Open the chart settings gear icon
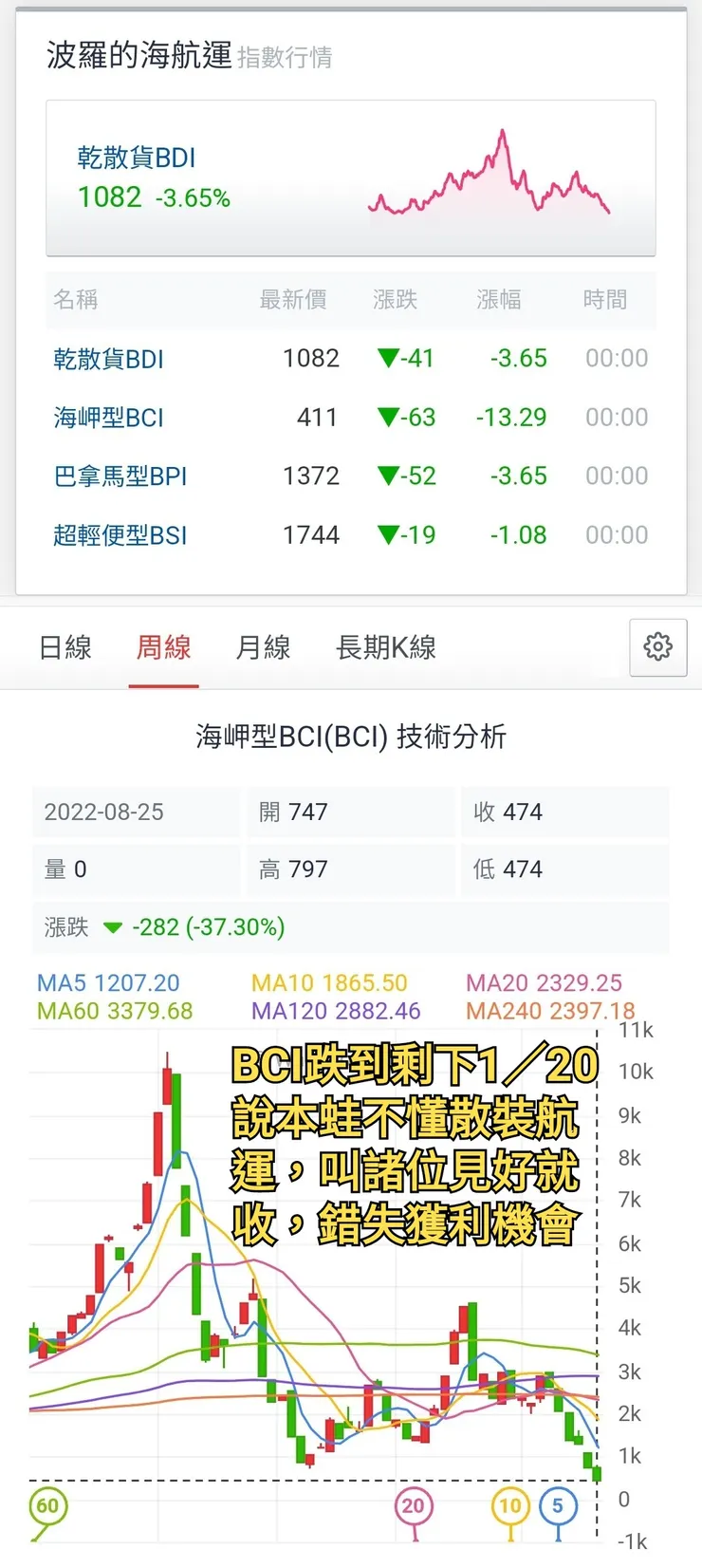Viewport: 702px width, 1568px height. 657,646
